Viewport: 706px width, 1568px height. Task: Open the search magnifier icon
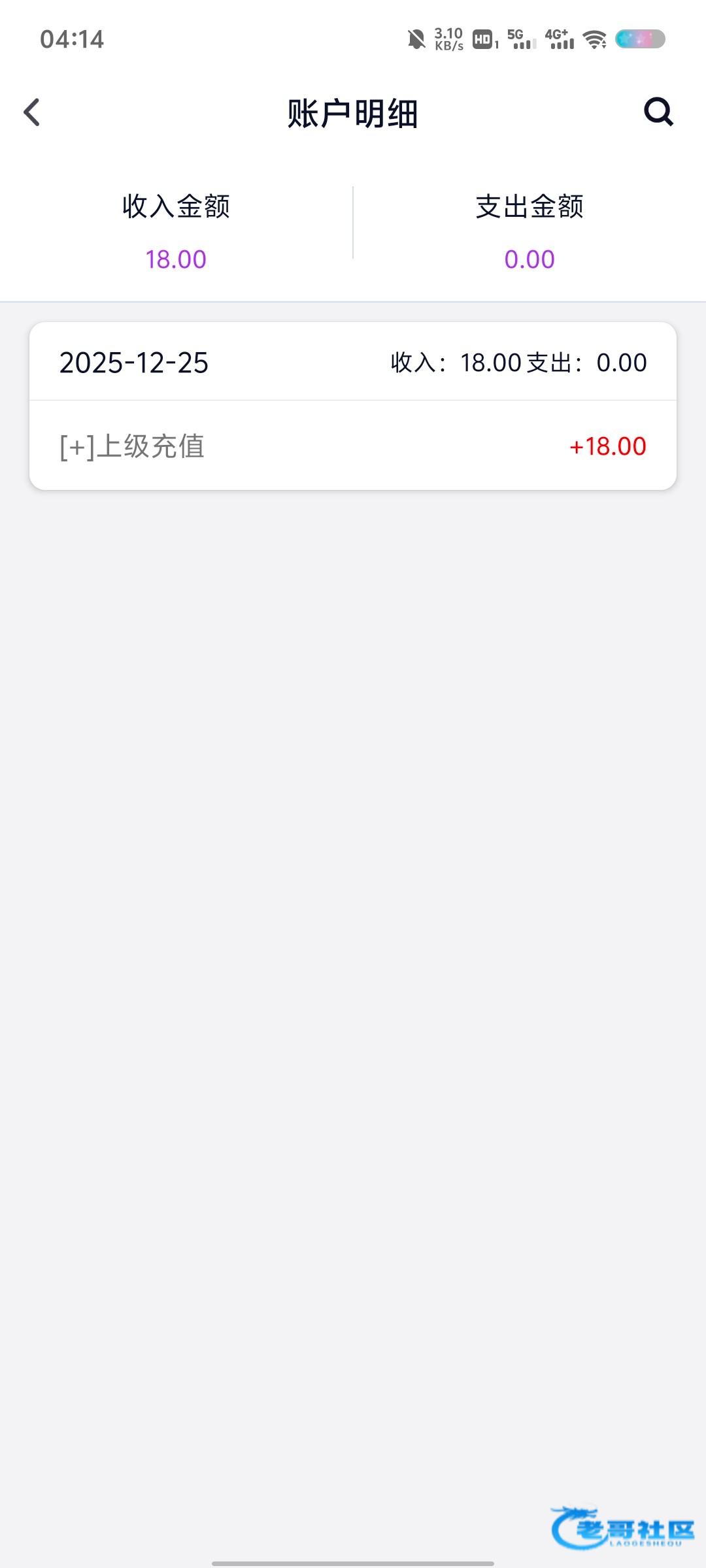pos(658,112)
